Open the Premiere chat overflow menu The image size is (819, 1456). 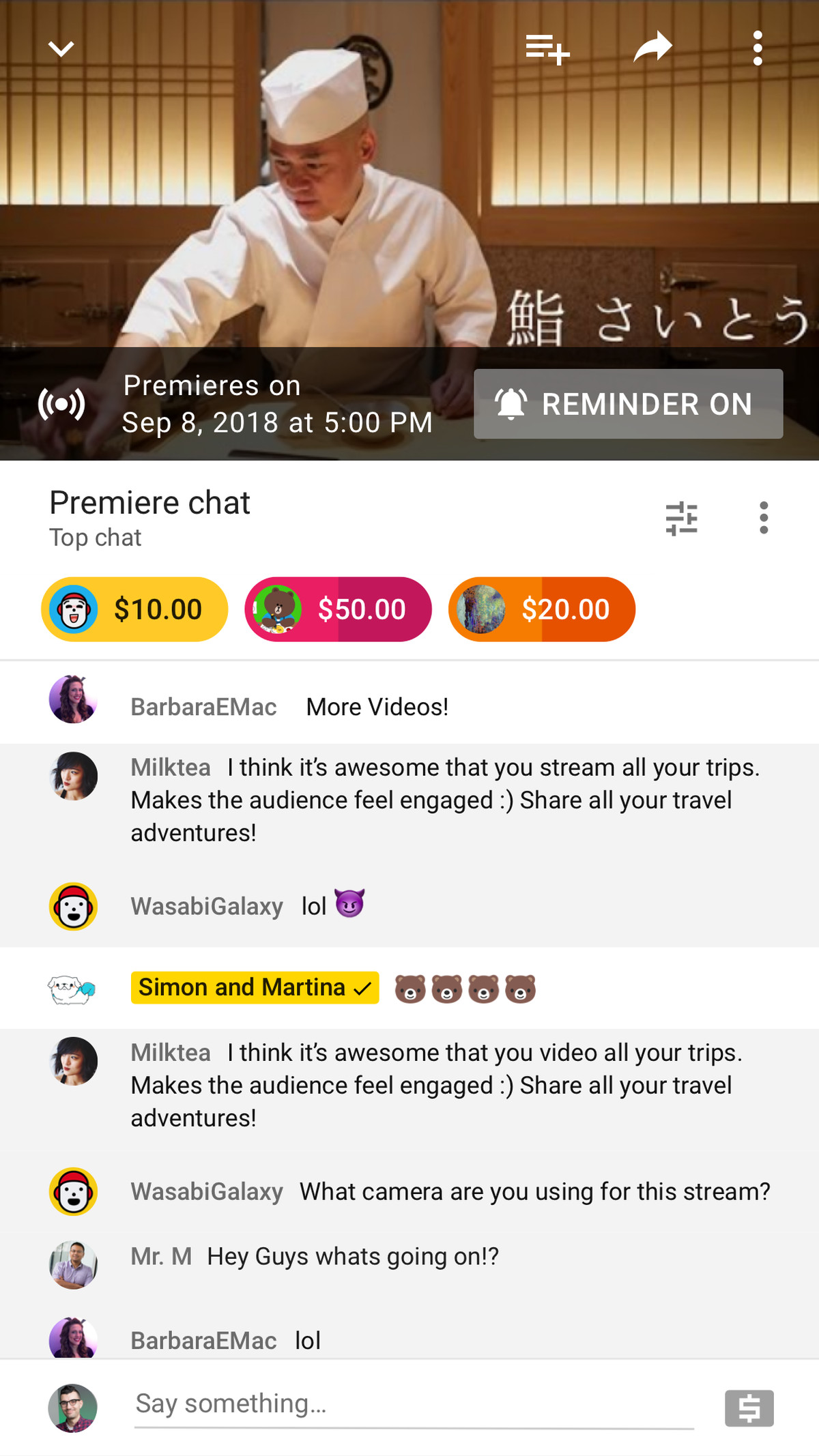click(764, 518)
